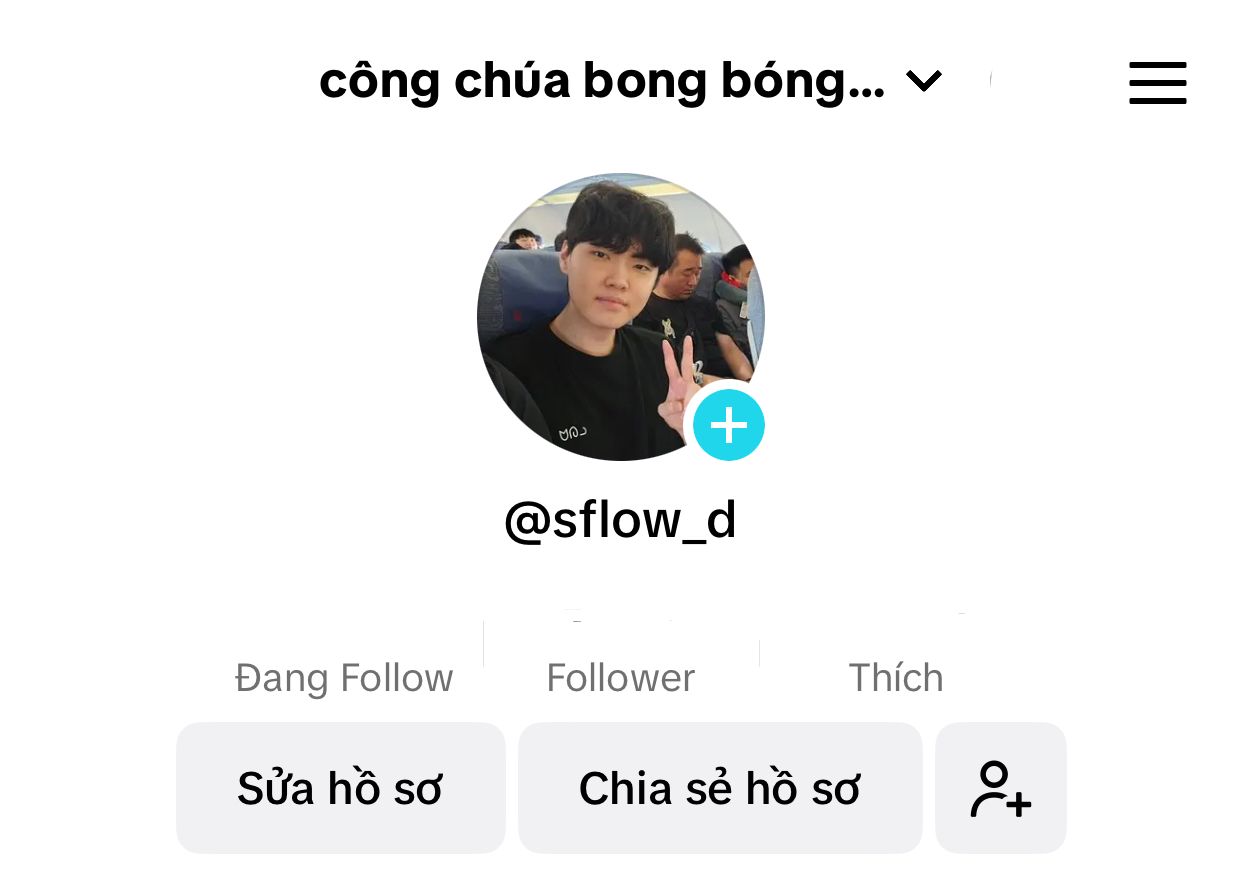Tap the blue plus on the avatar

728,426
